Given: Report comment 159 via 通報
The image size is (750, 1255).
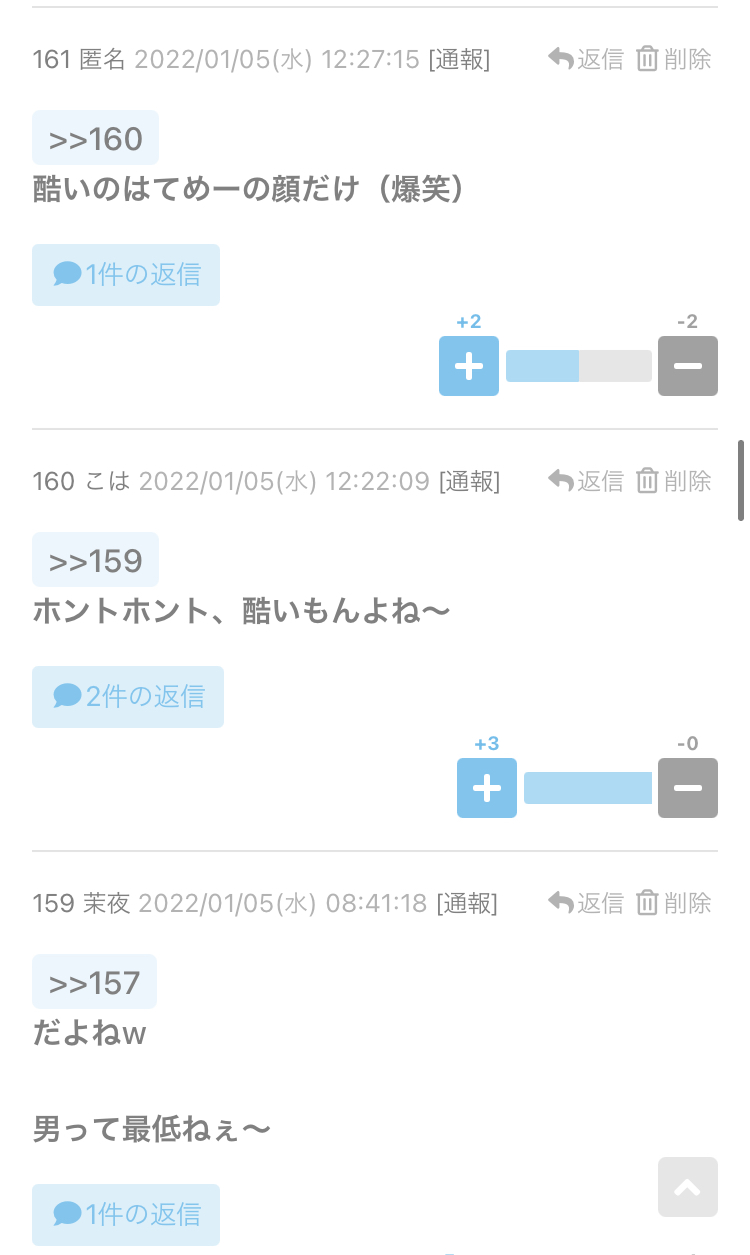Looking at the screenshot, I should (x=467, y=903).
